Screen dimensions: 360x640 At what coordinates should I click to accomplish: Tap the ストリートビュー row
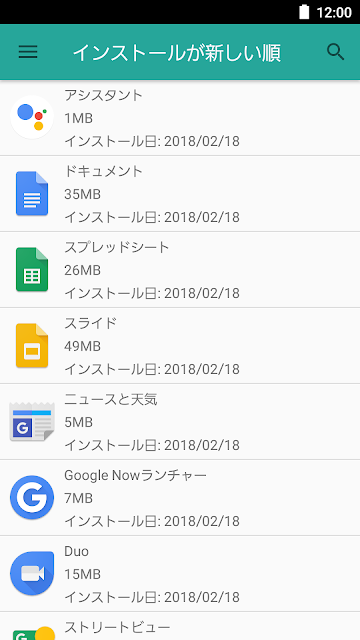pos(180,626)
